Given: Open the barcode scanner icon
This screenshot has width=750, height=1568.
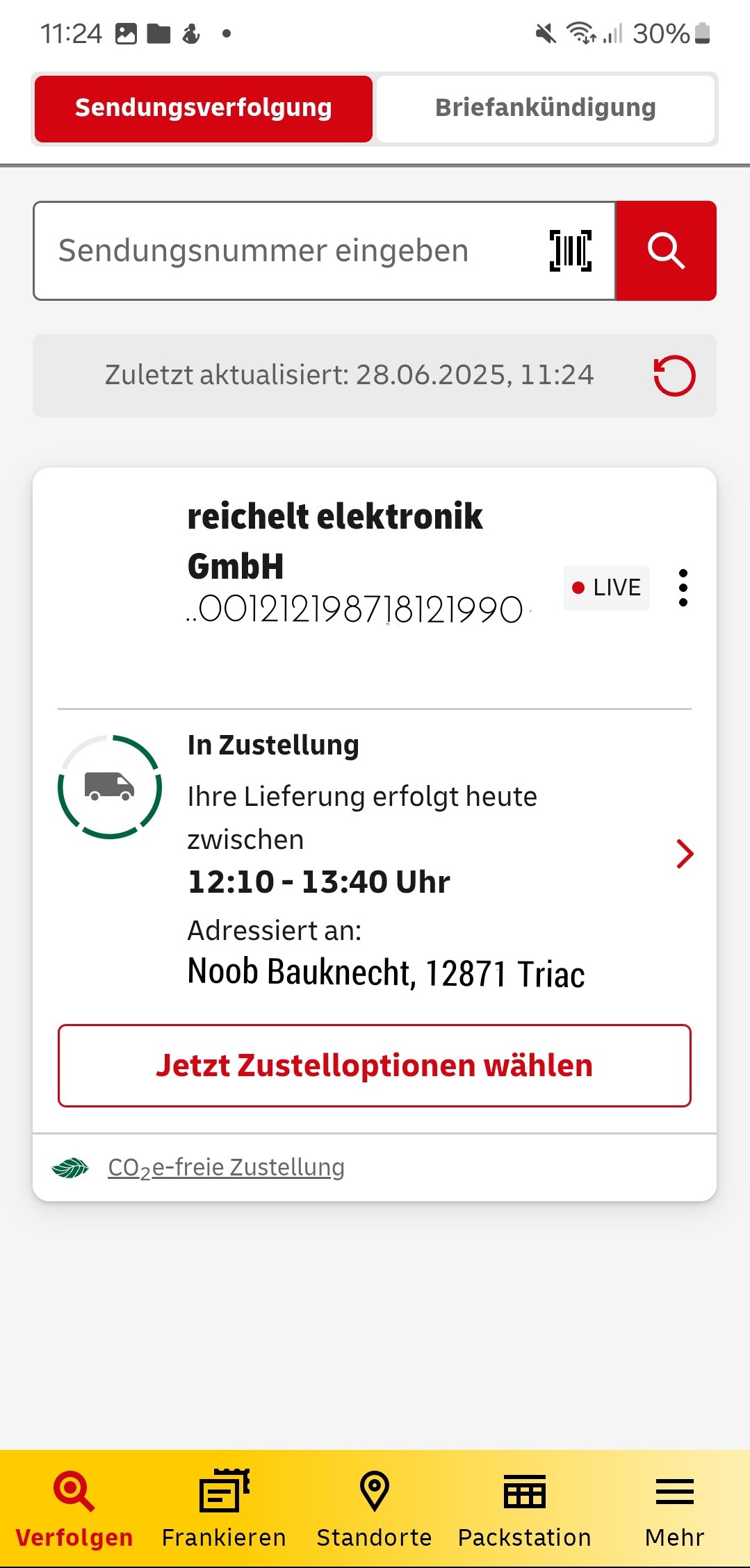Looking at the screenshot, I should pos(570,251).
